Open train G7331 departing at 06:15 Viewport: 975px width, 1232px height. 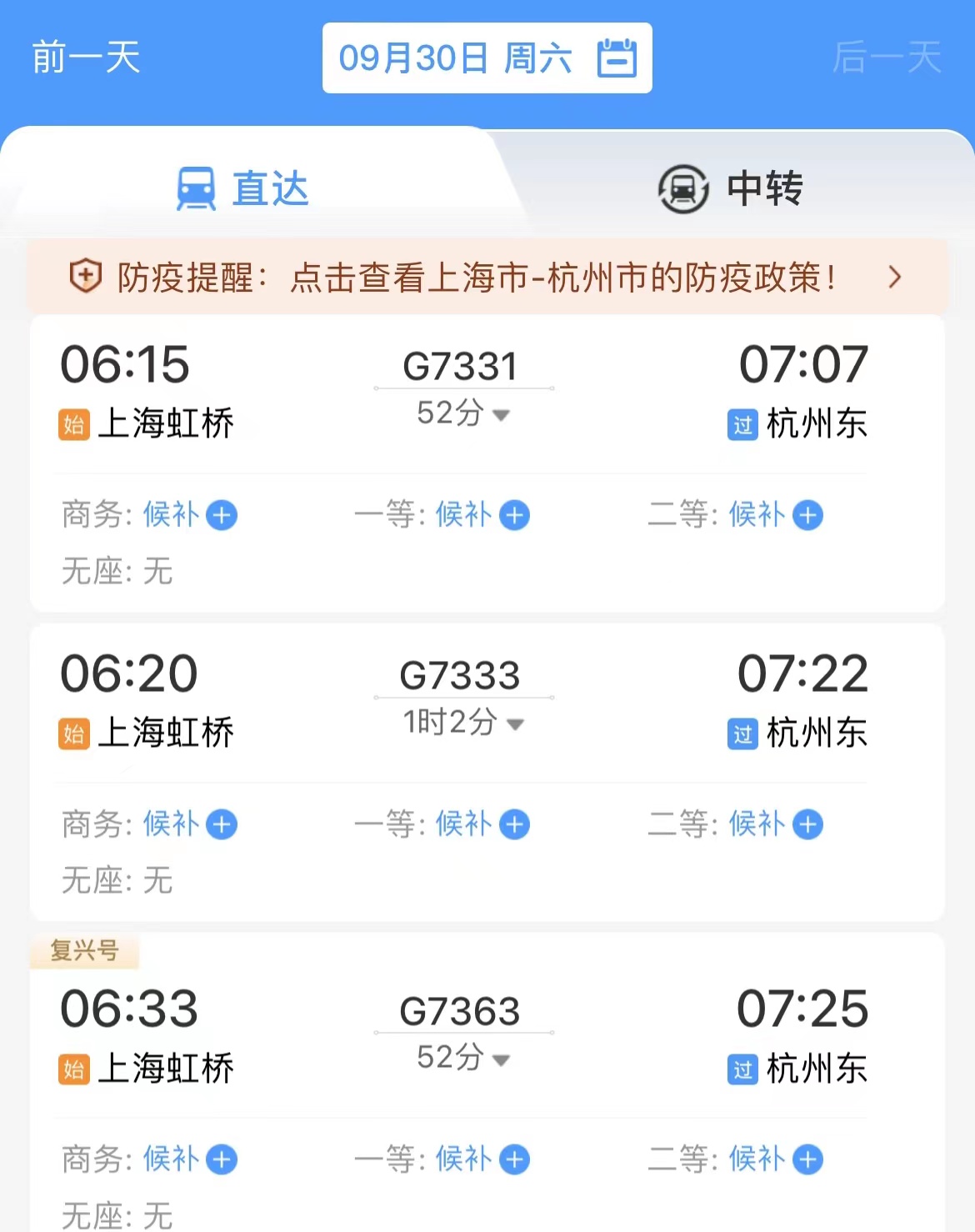(x=460, y=366)
